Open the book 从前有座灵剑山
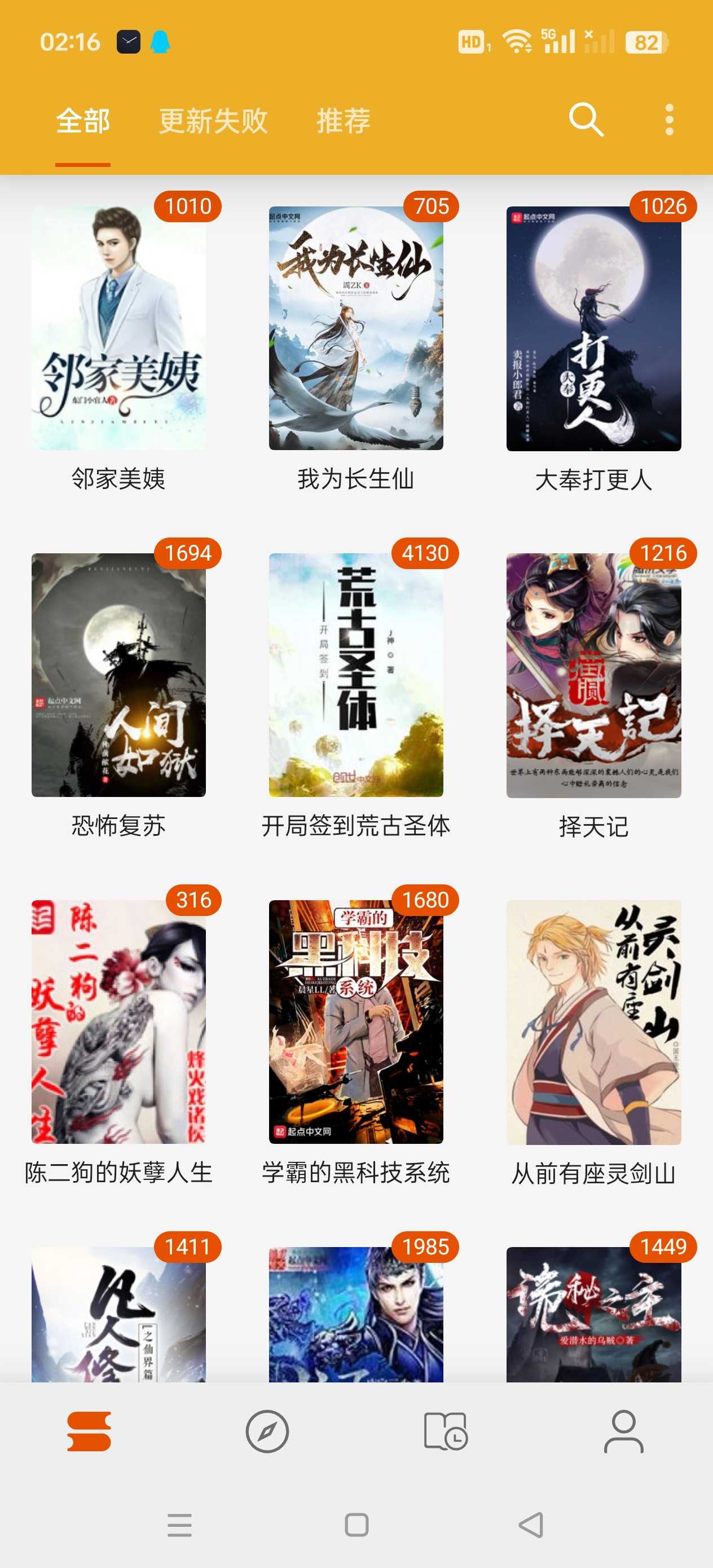This screenshot has height=1568, width=713. [x=593, y=1021]
